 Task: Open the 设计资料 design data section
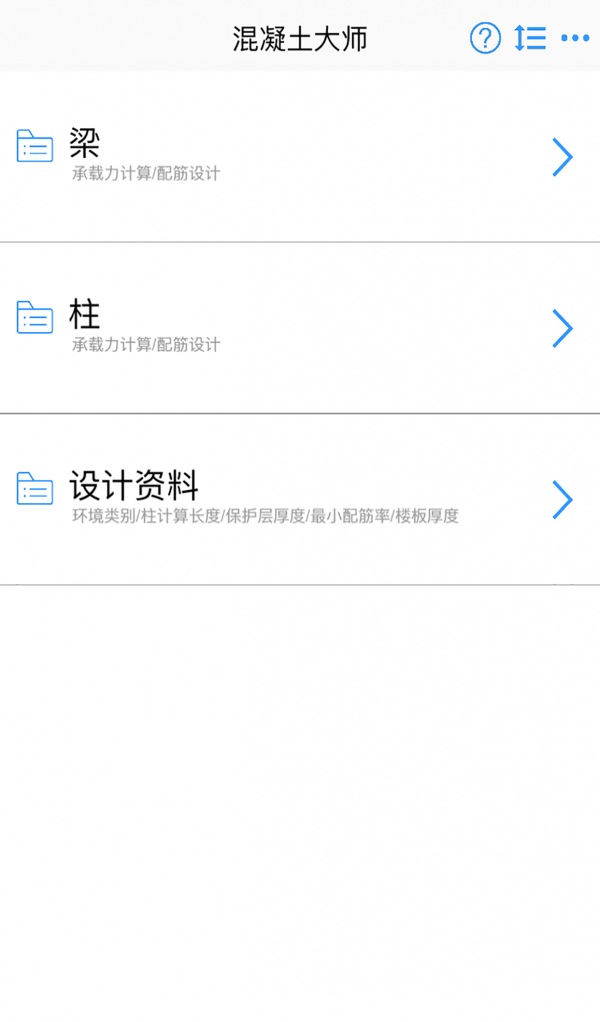(x=300, y=499)
